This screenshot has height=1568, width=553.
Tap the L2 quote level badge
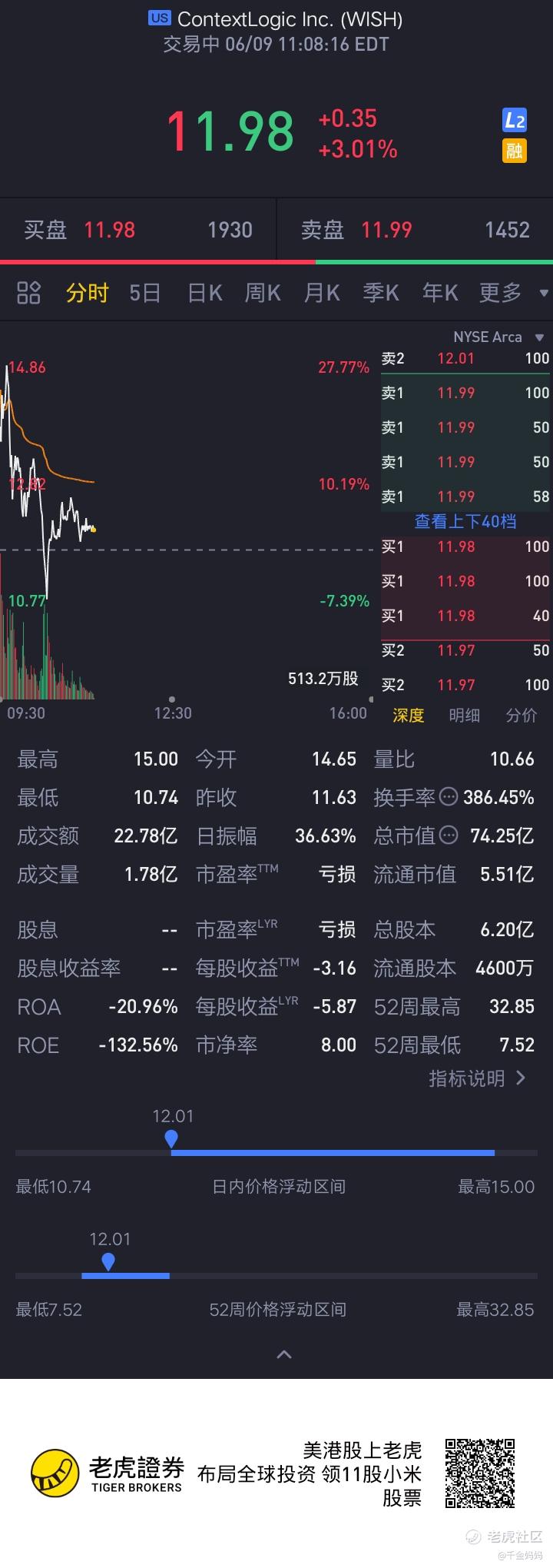[514, 120]
